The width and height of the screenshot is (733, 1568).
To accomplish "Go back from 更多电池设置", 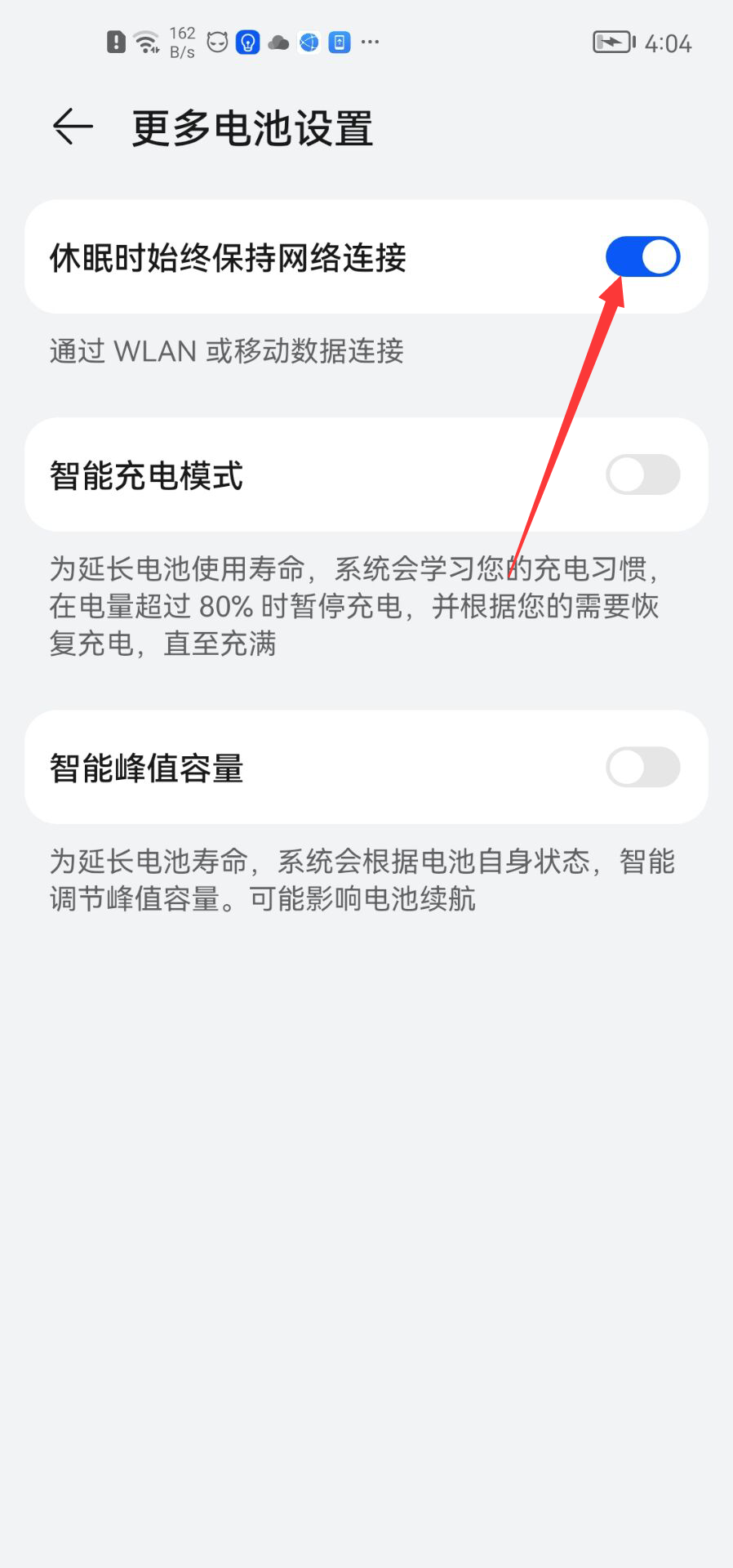I will coord(73,127).
